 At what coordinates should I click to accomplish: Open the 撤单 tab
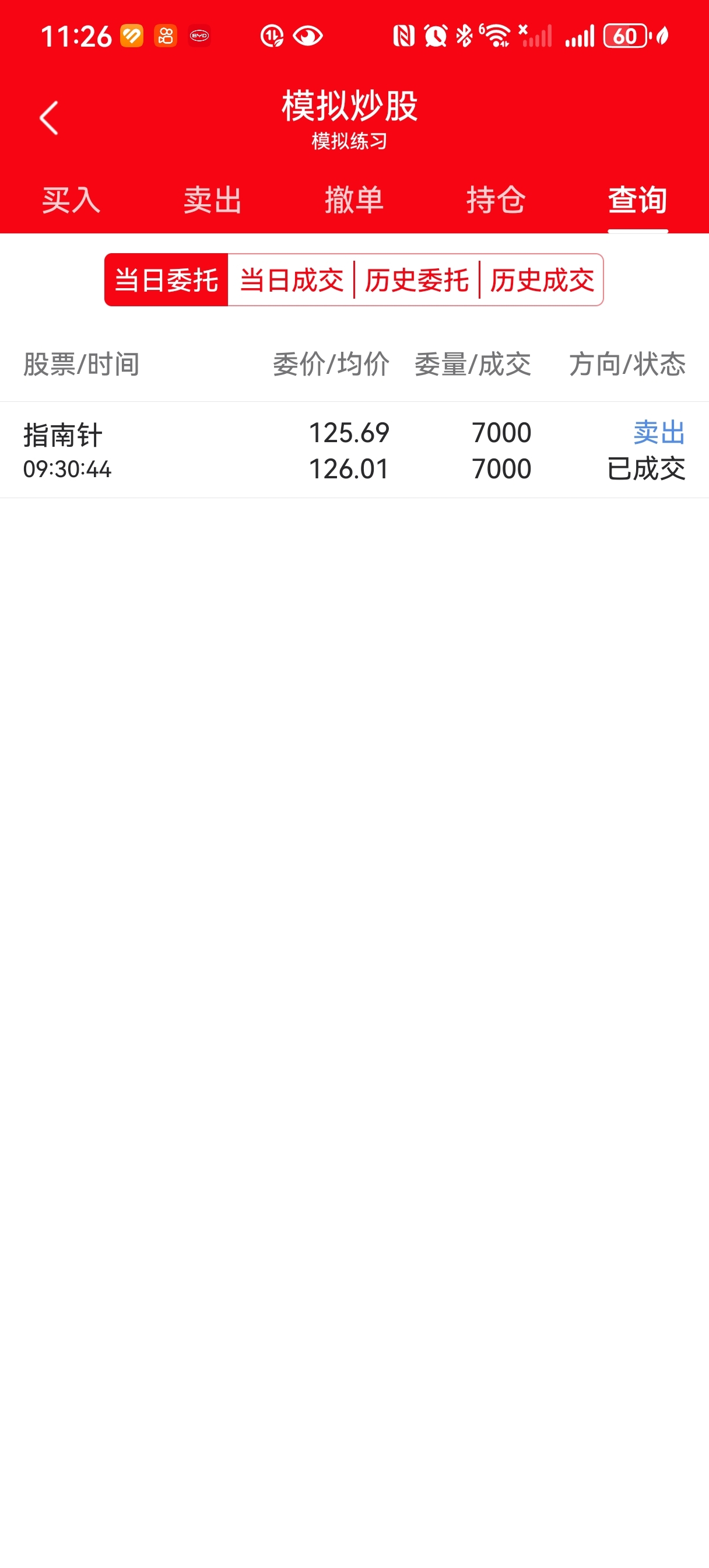354,200
